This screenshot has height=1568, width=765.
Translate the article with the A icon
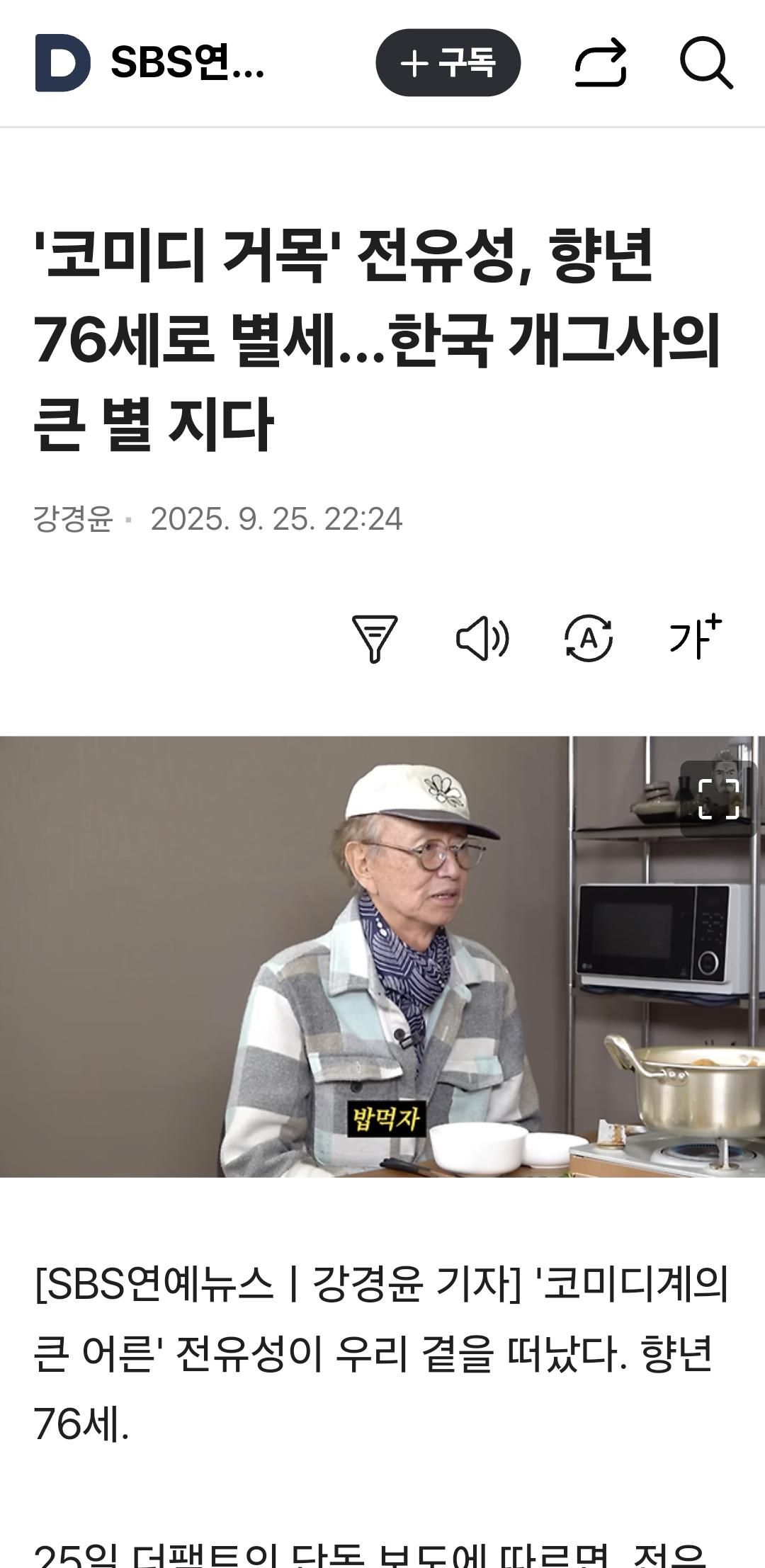588,638
